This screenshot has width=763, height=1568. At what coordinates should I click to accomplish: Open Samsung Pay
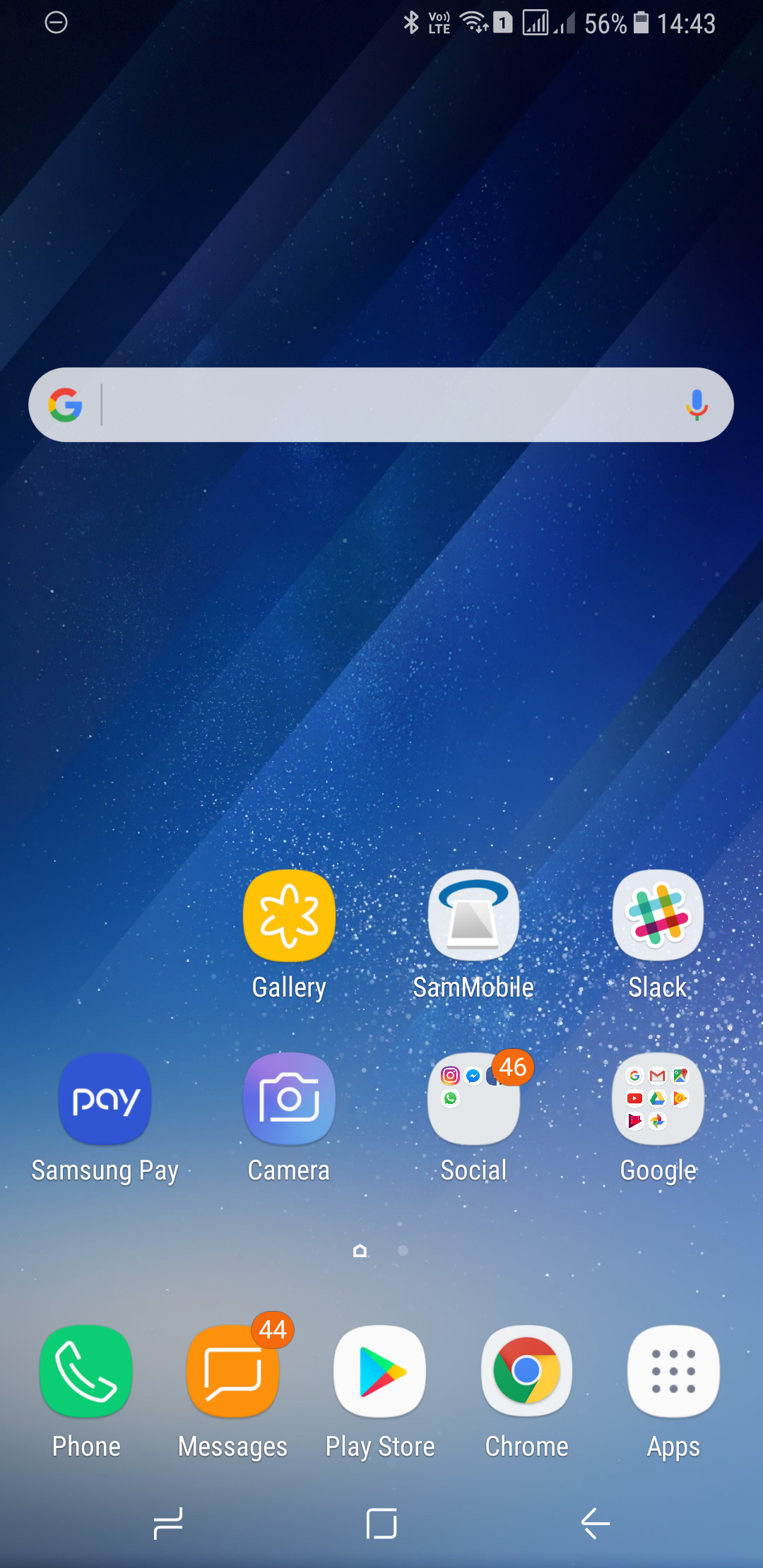105,1099
